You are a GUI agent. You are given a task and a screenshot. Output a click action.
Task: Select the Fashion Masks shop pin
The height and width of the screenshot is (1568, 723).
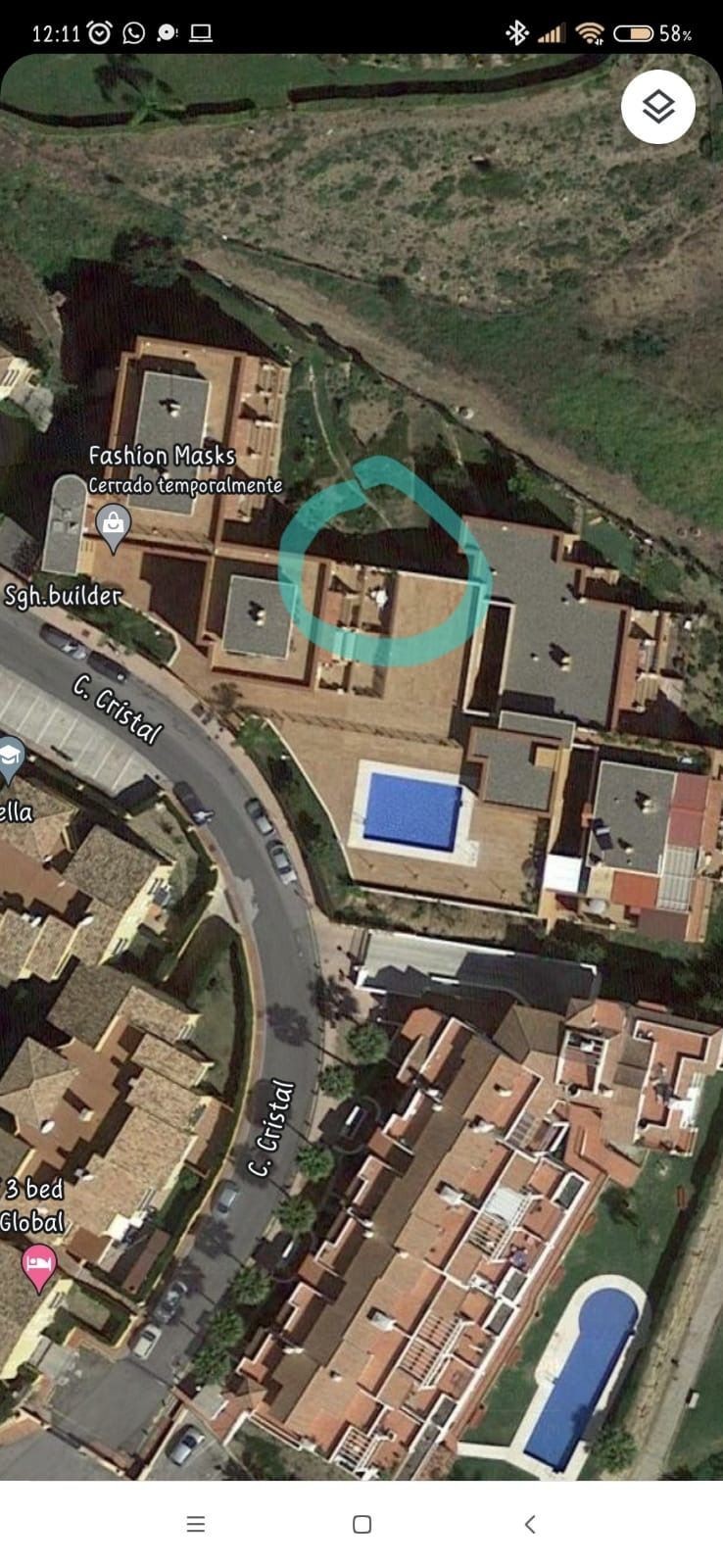tap(114, 526)
